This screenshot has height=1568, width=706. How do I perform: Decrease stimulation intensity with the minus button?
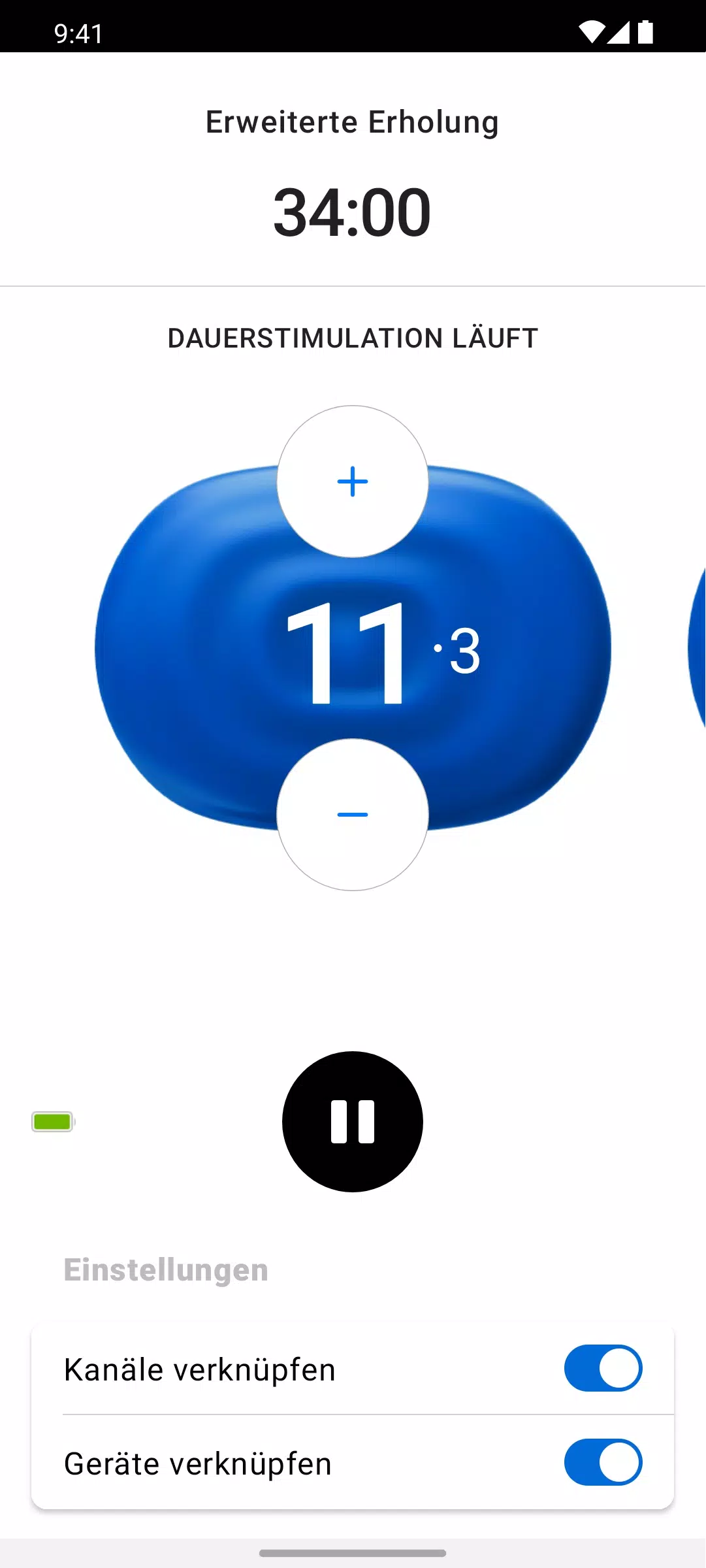tap(353, 815)
